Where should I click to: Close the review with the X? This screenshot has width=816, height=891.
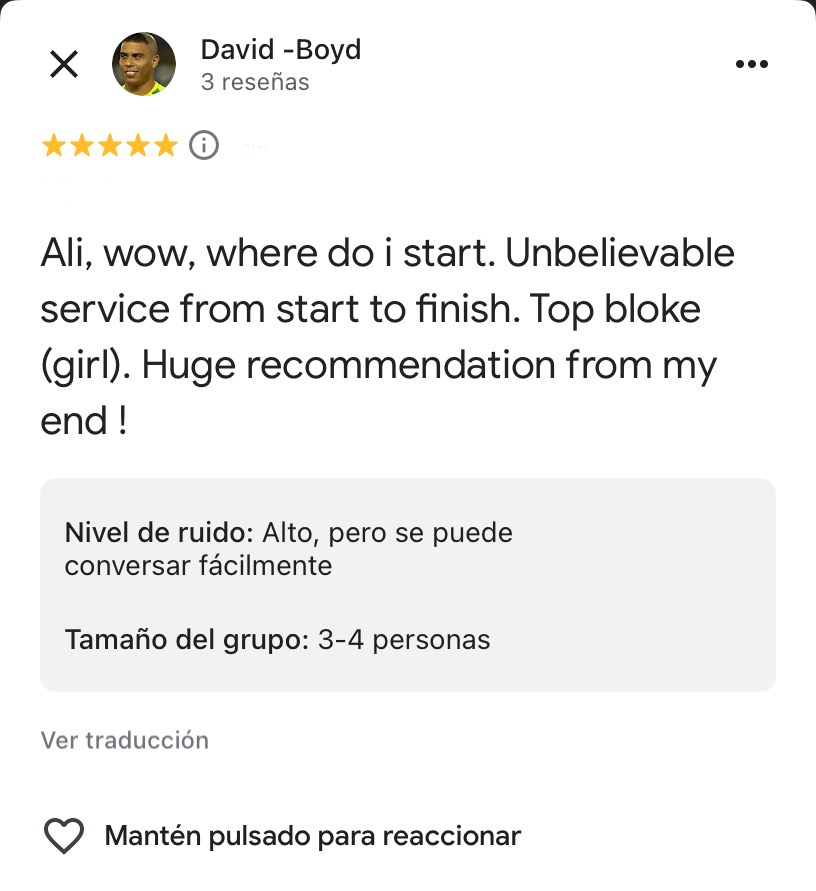(64, 65)
